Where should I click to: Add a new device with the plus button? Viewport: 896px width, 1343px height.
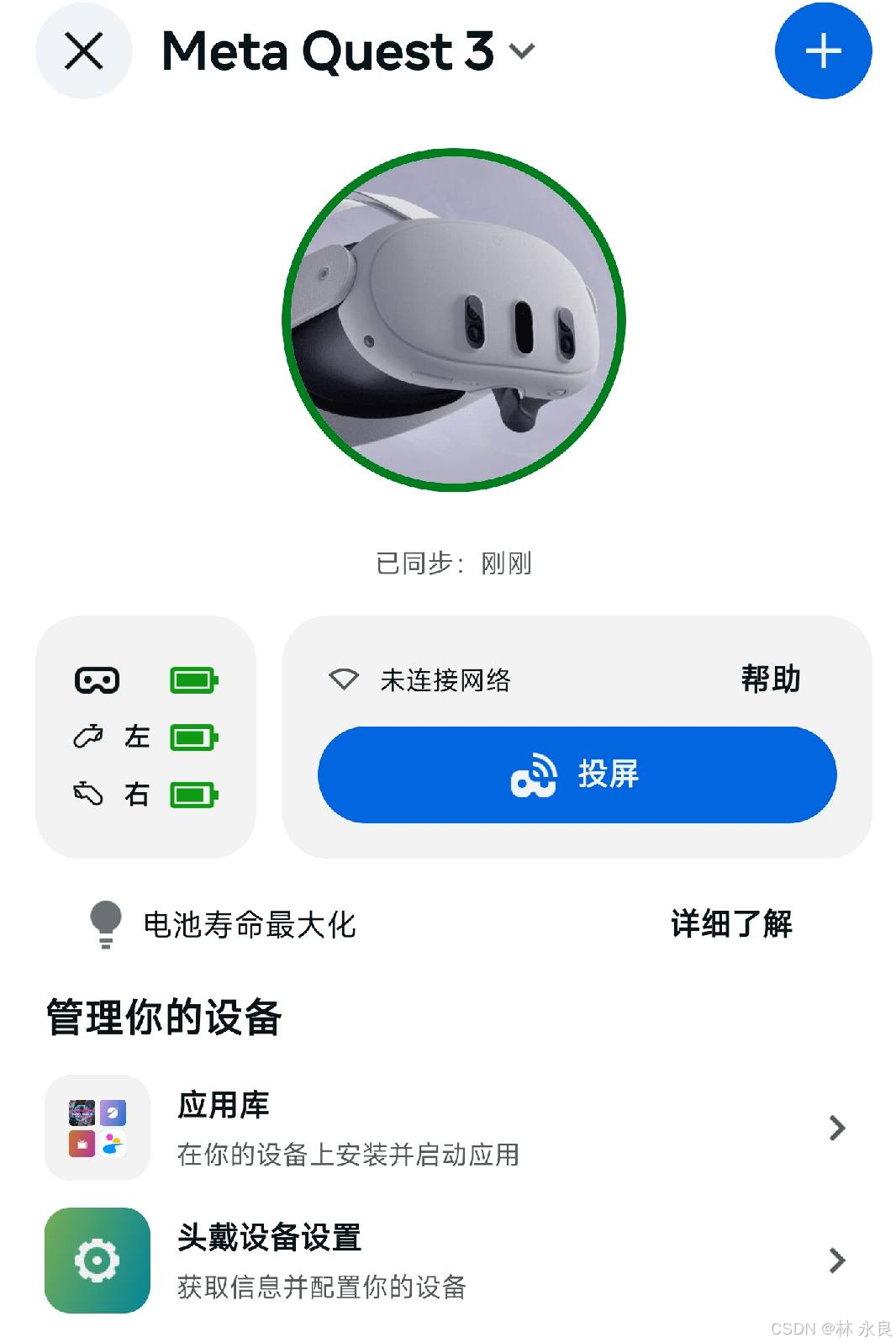(x=822, y=51)
